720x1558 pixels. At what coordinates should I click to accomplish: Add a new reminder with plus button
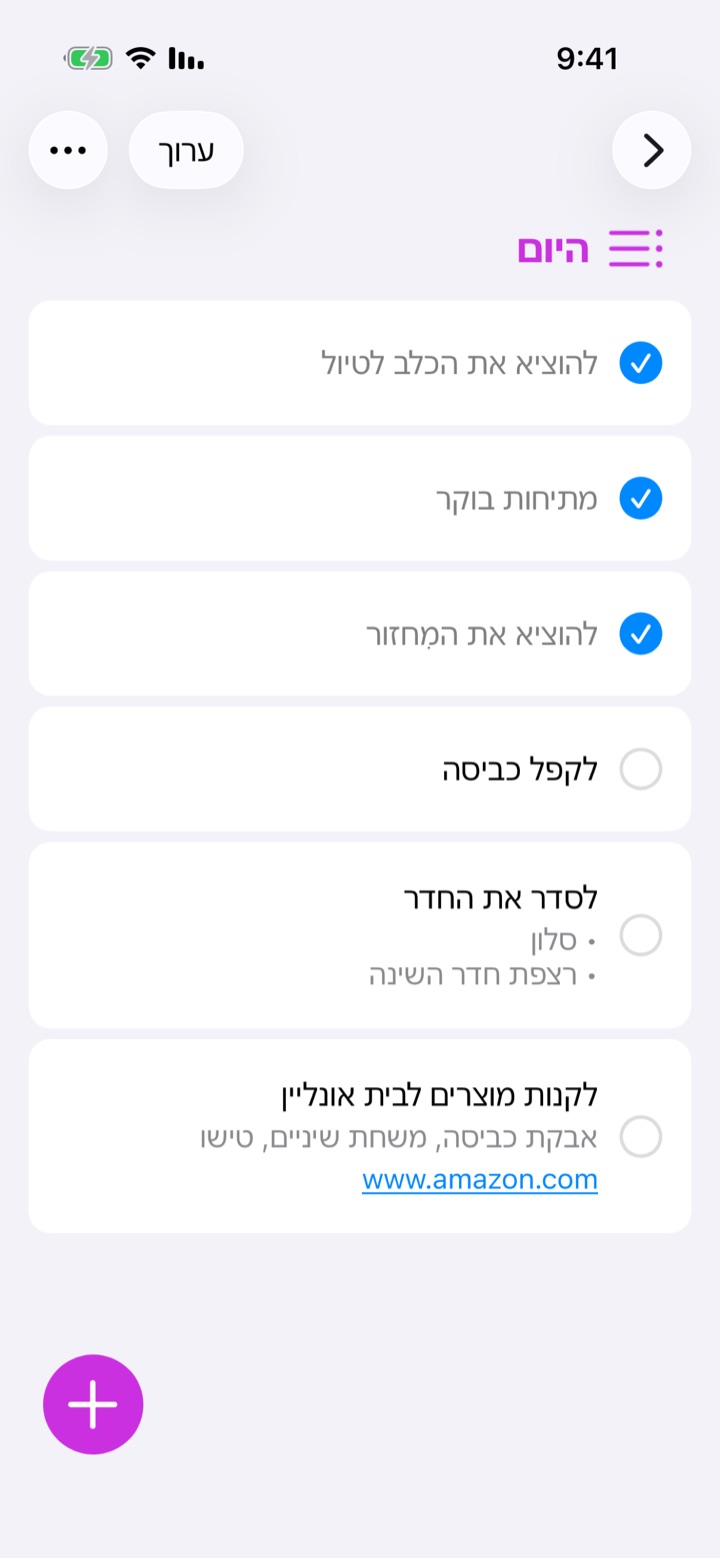[x=93, y=1404]
